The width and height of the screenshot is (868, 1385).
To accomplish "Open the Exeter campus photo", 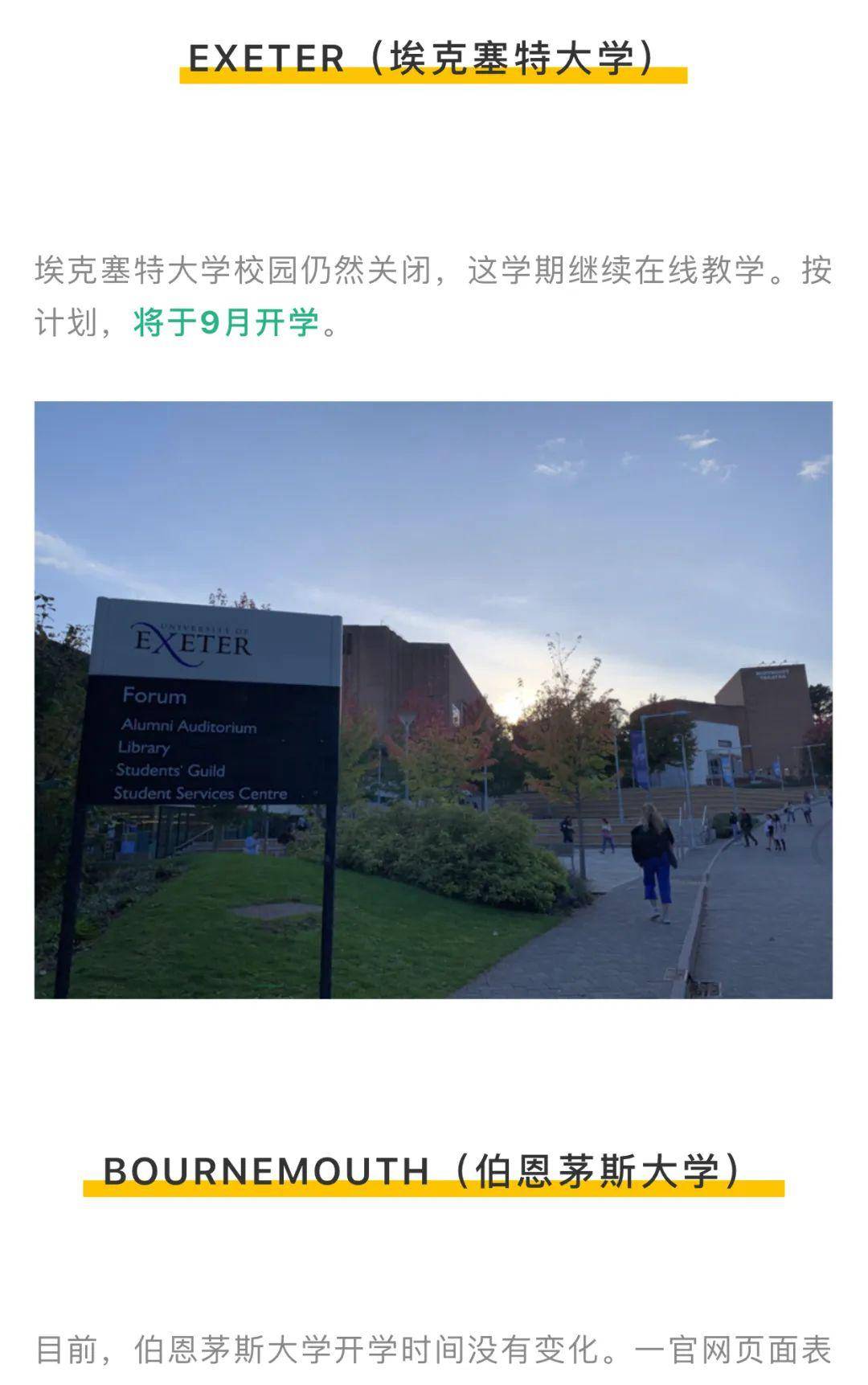I will tap(433, 699).
